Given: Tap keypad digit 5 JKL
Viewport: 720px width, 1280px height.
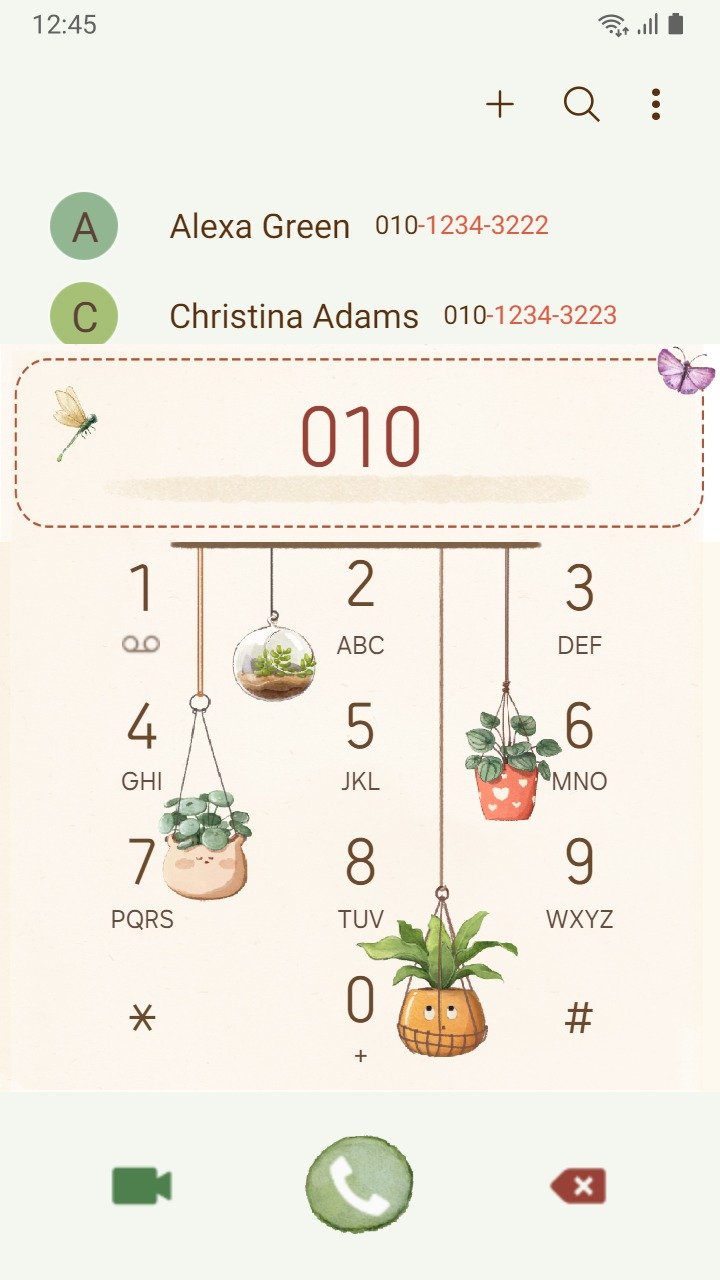Looking at the screenshot, I should pyautogui.click(x=360, y=745).
